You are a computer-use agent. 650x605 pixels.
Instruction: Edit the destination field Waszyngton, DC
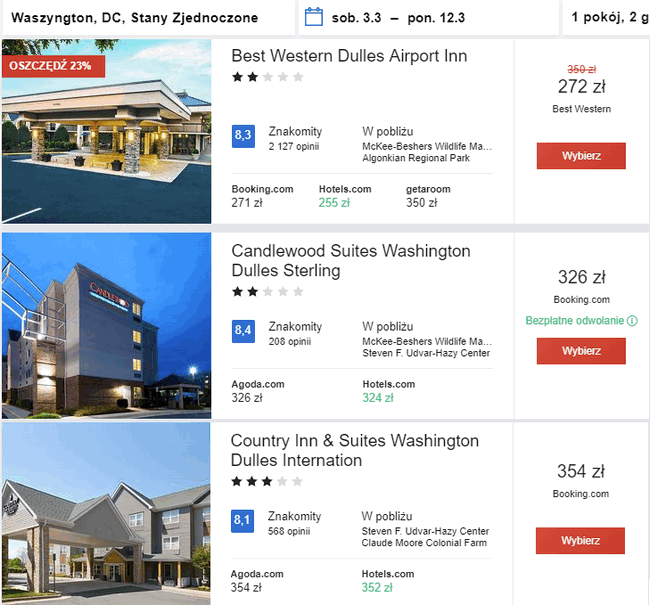[x=134, y=18]
